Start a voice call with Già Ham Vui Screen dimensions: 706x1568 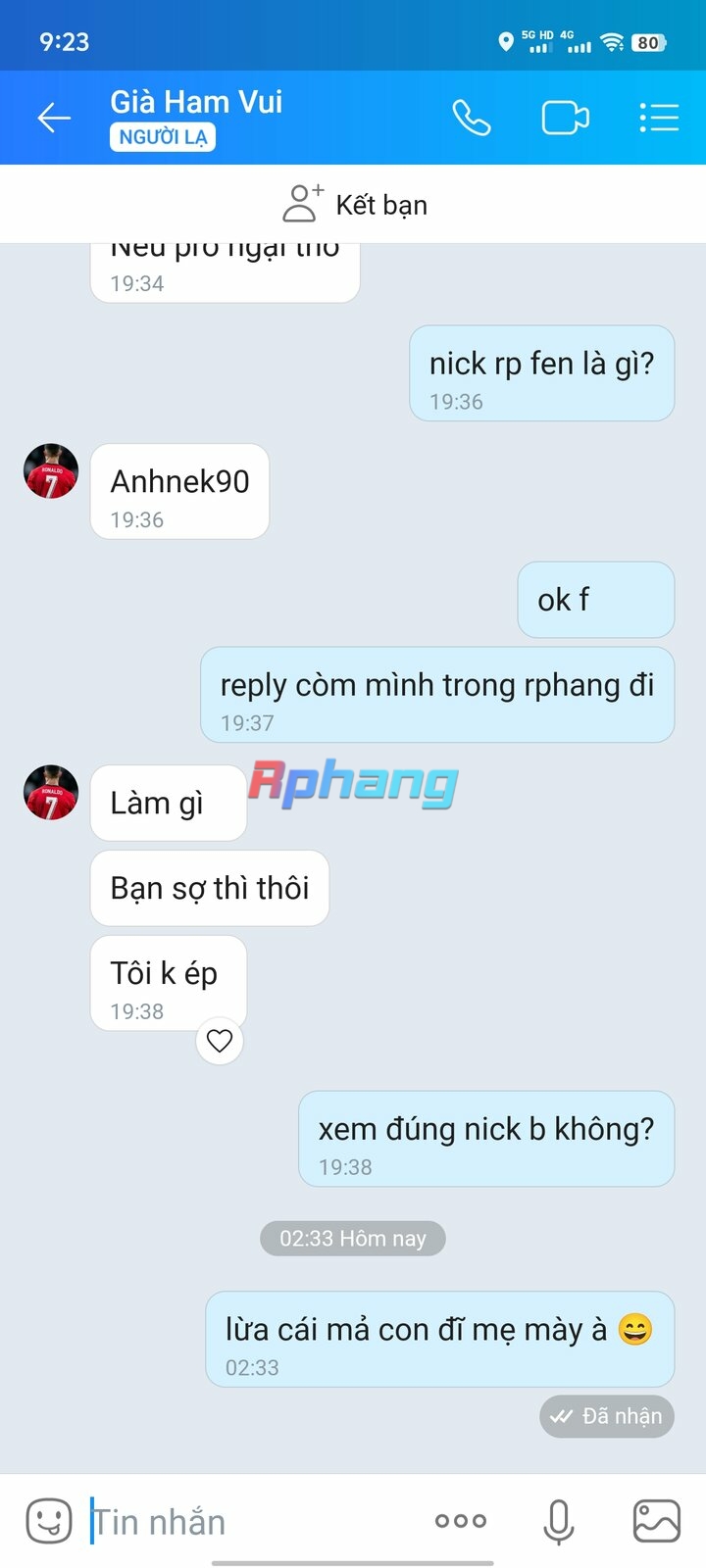coord(472,119)
